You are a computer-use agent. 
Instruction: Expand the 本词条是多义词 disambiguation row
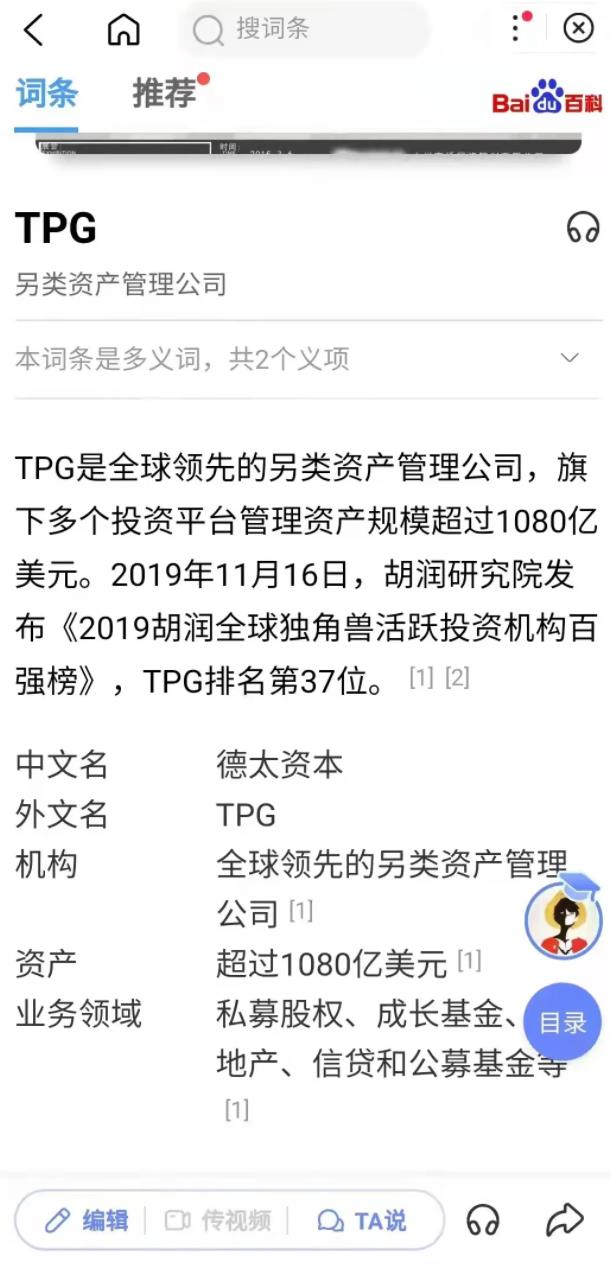[x=569, y=358]
